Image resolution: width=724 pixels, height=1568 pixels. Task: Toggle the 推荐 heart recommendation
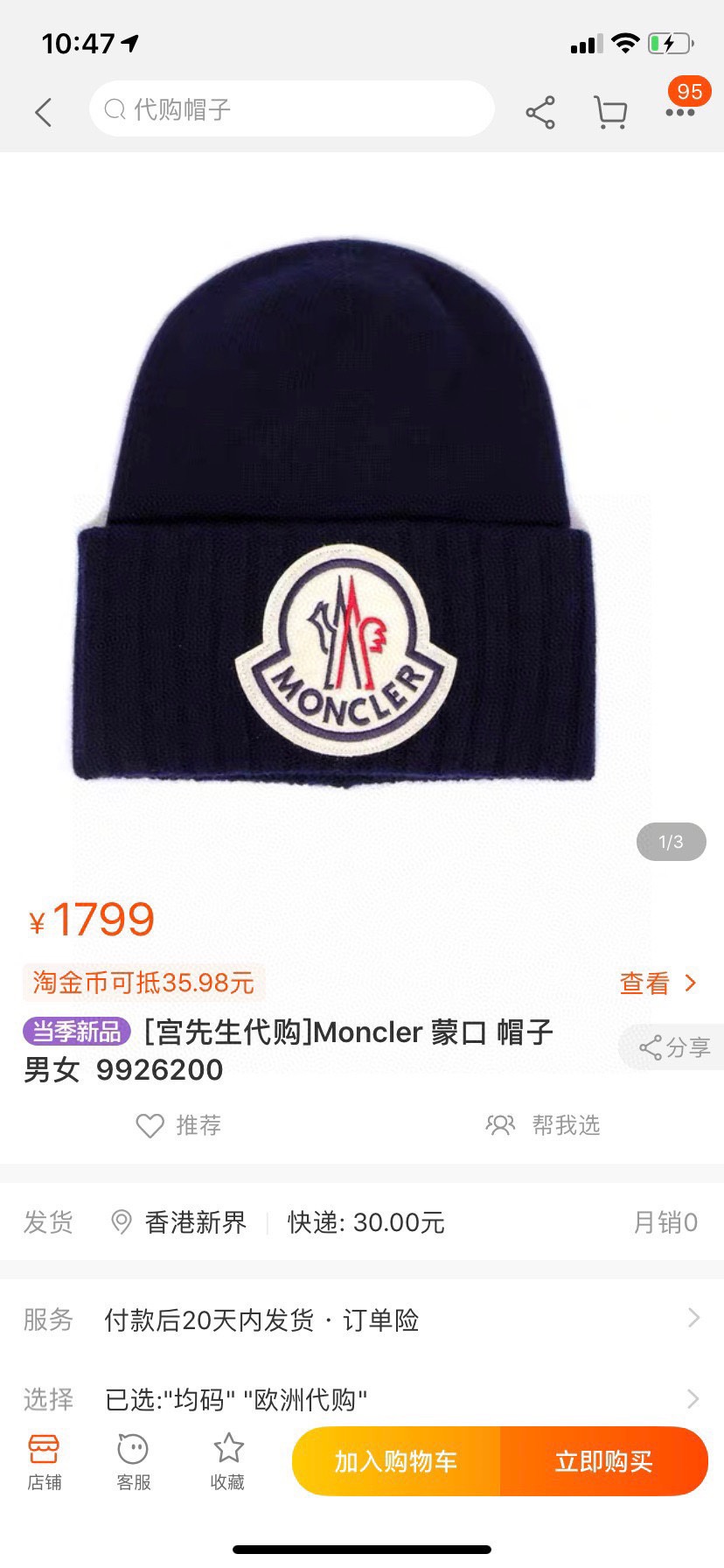click(150, 1125)
